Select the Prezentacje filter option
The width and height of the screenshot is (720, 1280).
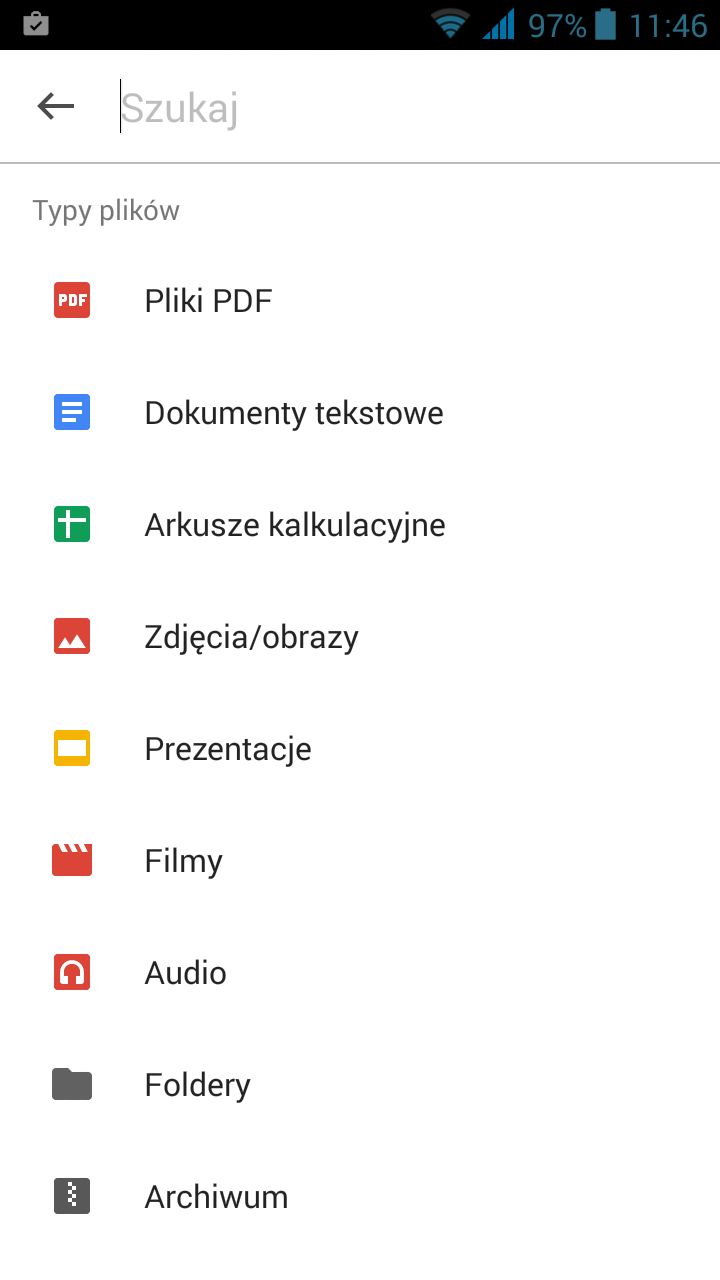227,747
